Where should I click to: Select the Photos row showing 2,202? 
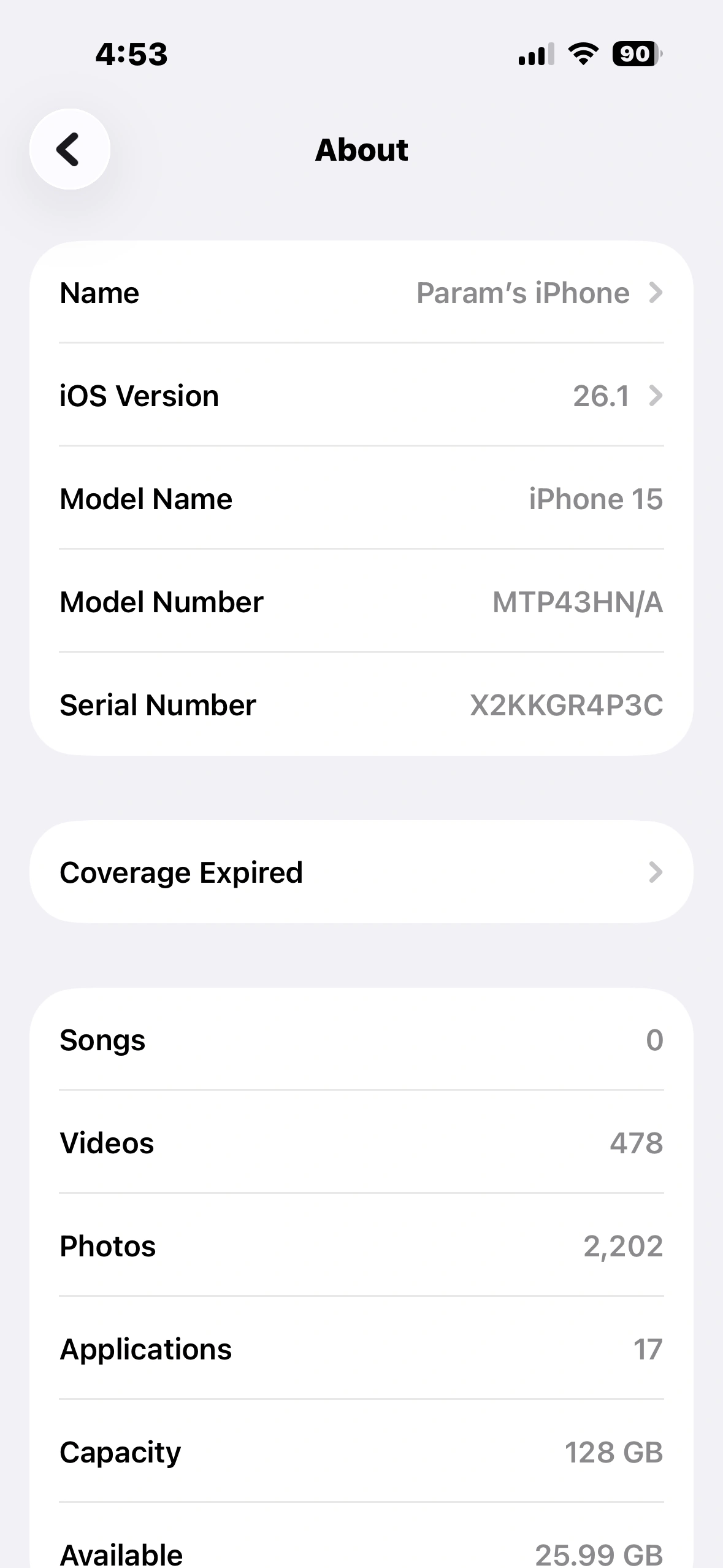(x=361, y=1245)
